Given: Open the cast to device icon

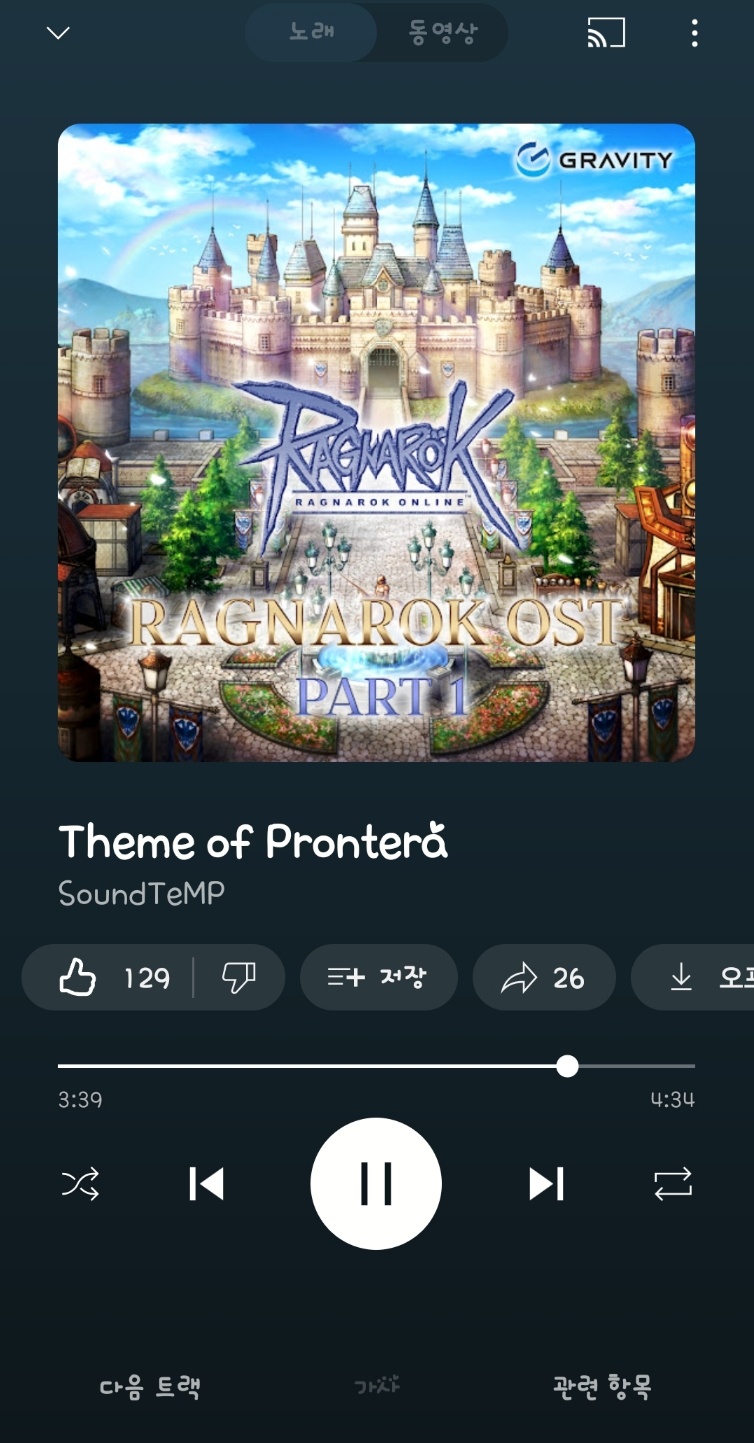Looking at the screenshot, I should [605, 33].
